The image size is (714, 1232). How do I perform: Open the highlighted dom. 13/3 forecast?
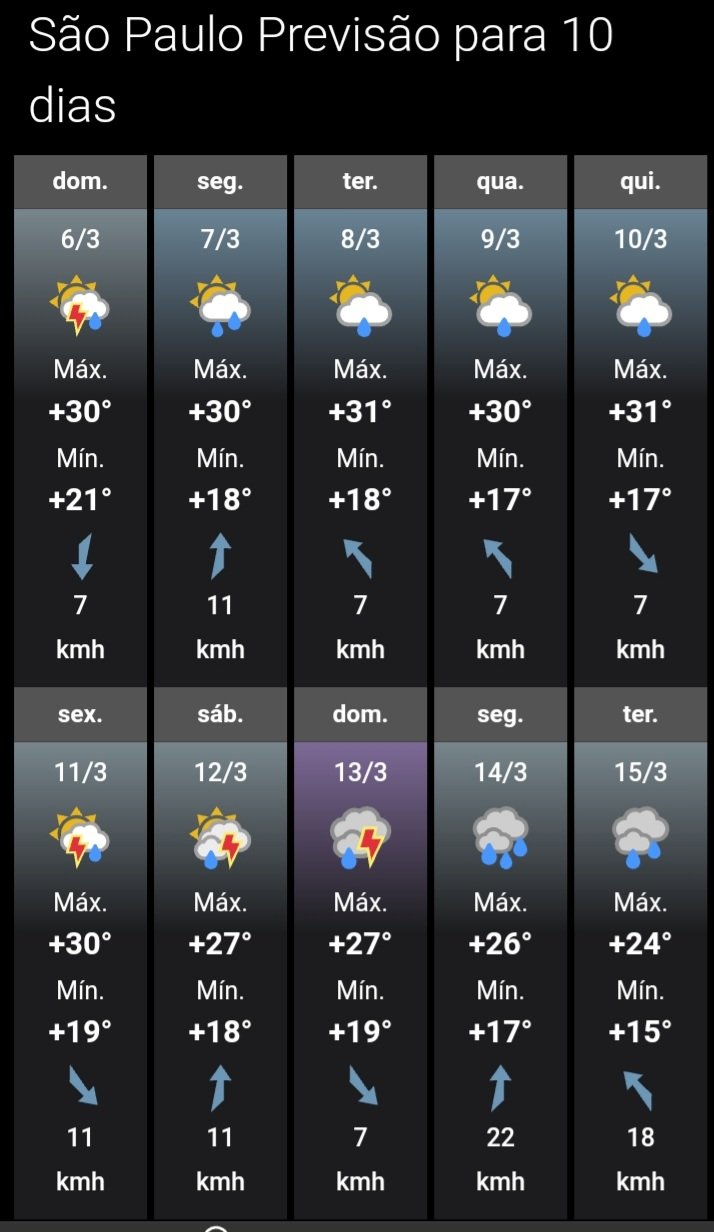(x=360, y=953)
